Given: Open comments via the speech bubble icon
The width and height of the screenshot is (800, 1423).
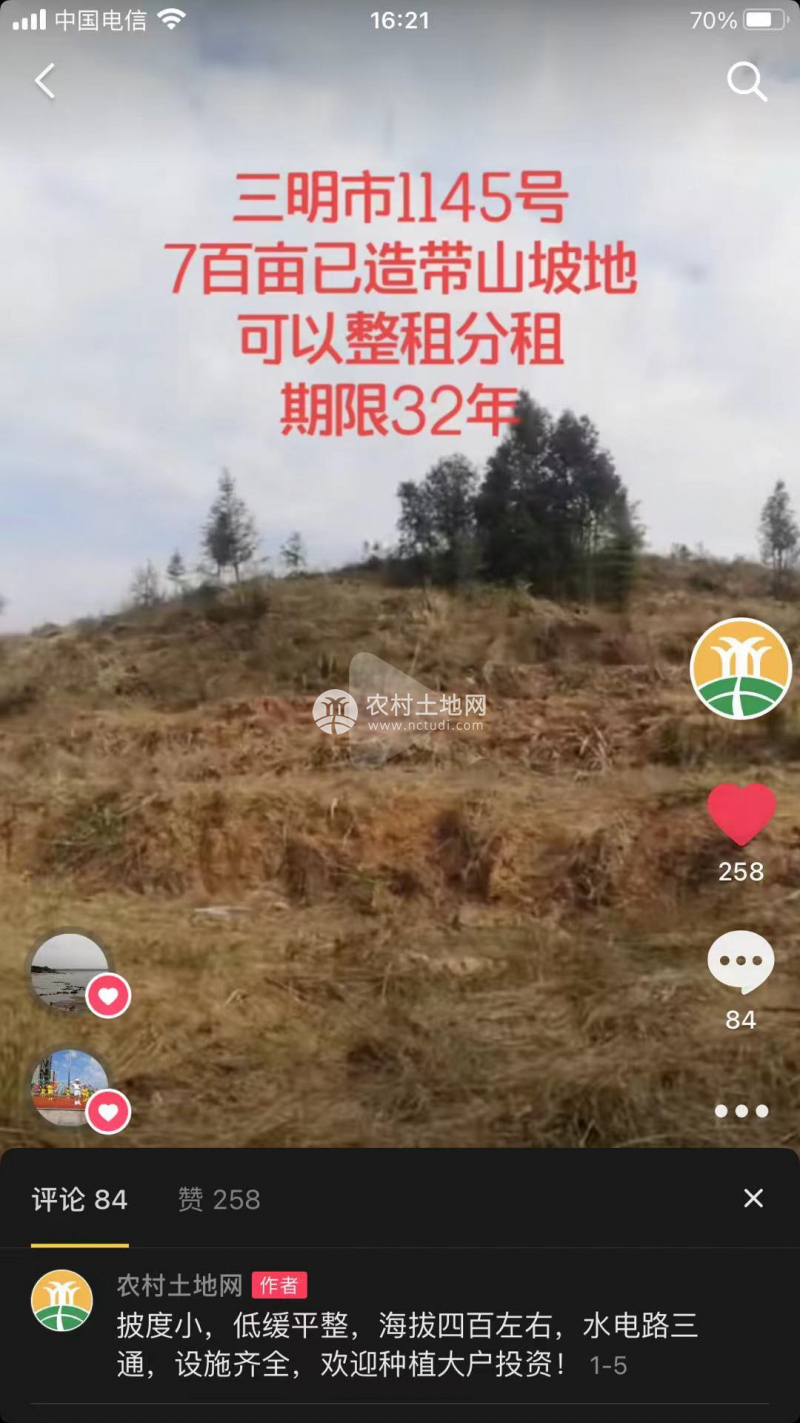Looking at the screenshot, I should click(741, 962).
